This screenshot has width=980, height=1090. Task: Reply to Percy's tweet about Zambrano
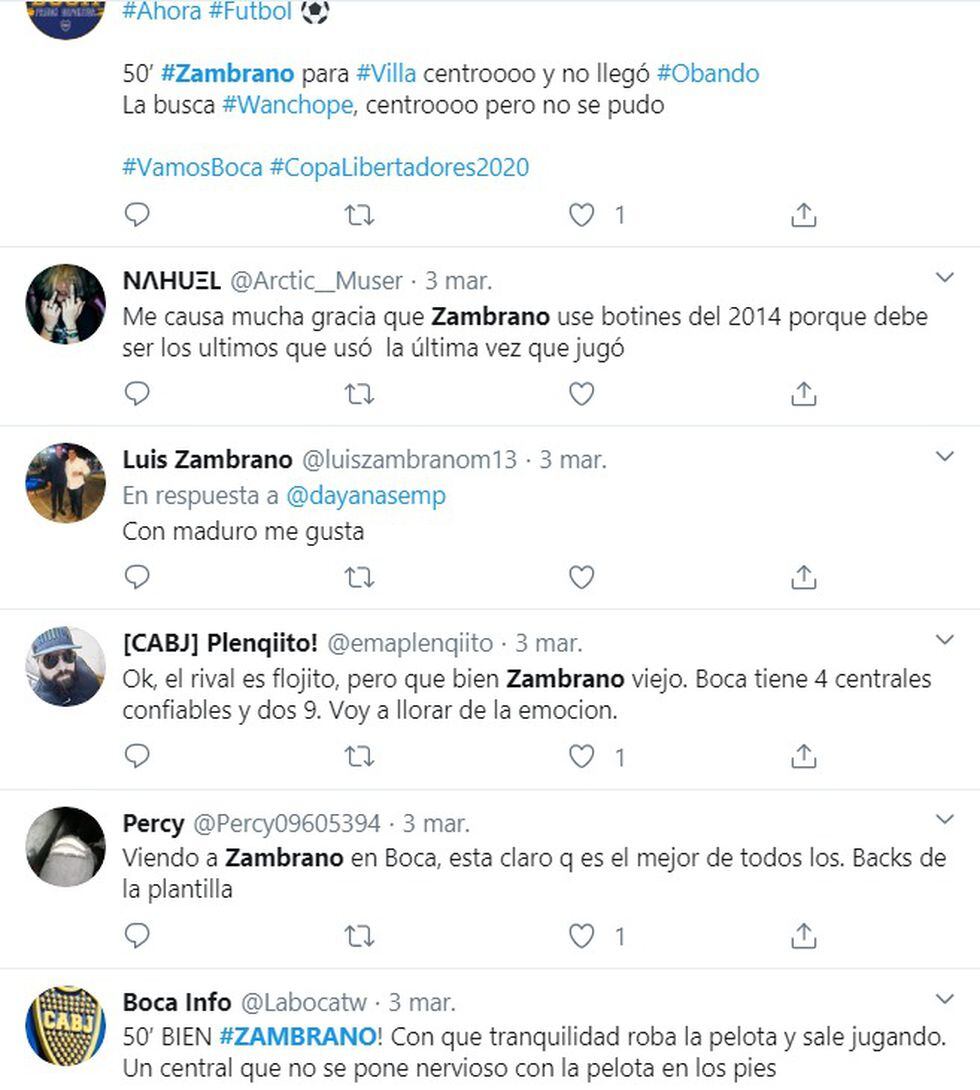click(137, 936)
